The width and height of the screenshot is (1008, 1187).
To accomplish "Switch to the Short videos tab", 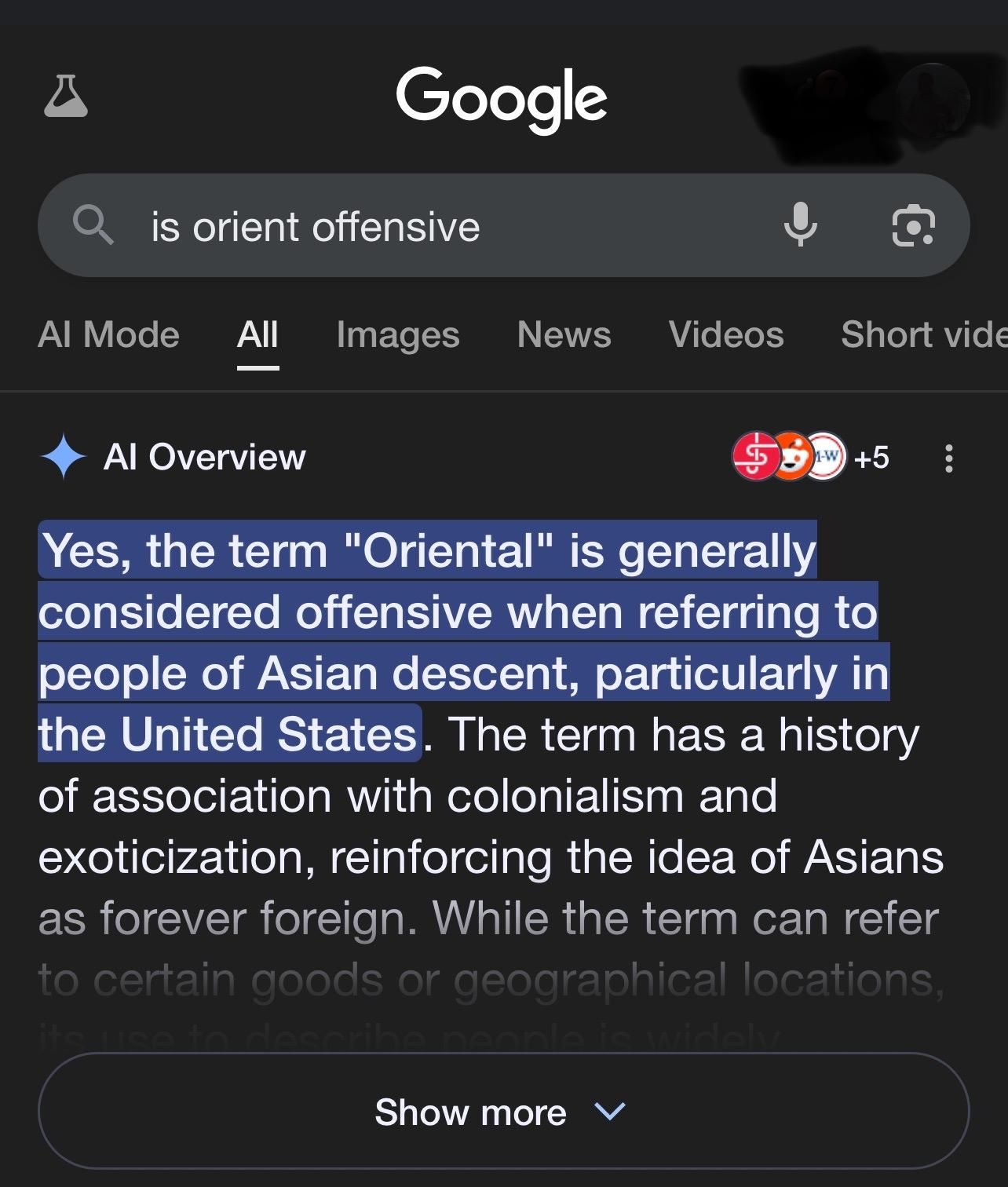I will tap(923, 335).
